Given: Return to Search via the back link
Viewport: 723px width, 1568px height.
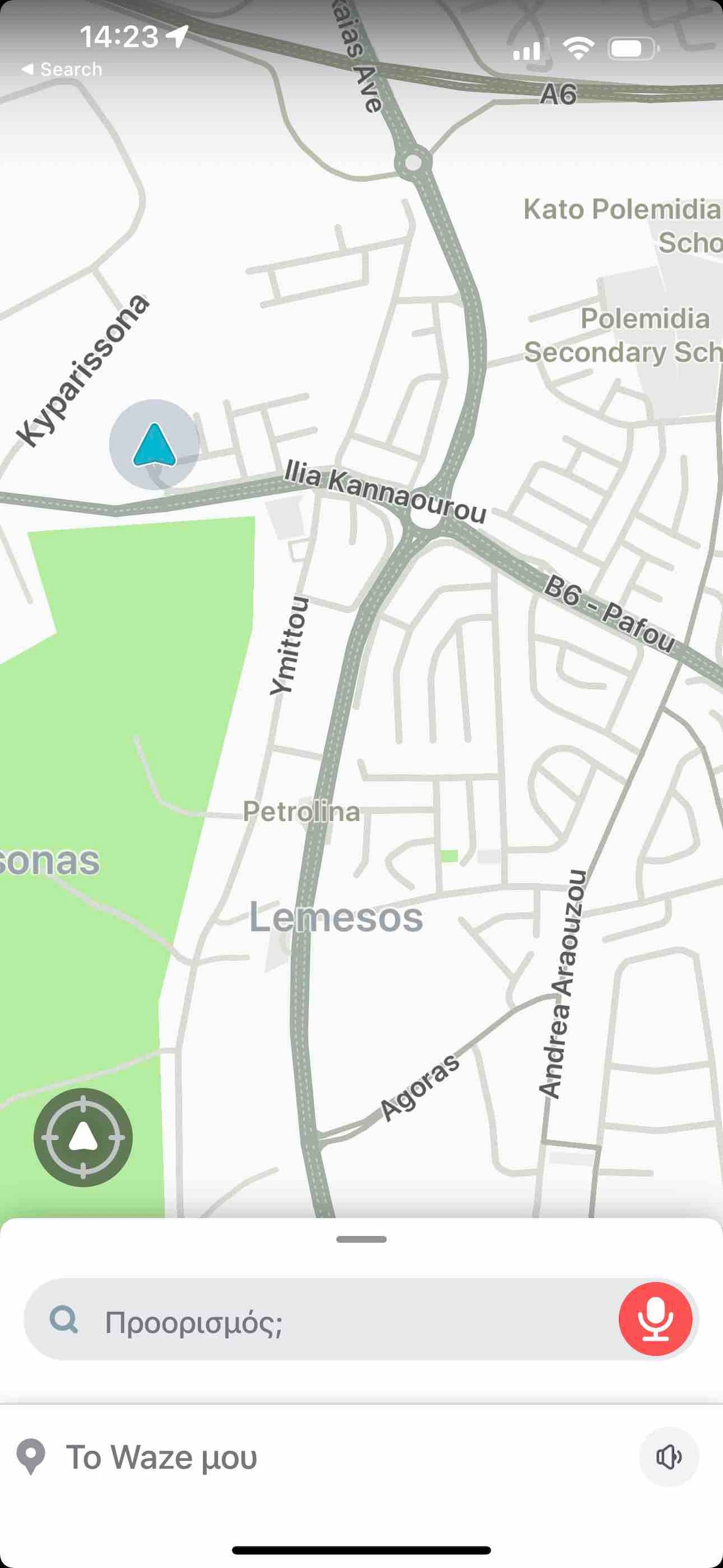Looking at the screenshot, I should point(61,69).
